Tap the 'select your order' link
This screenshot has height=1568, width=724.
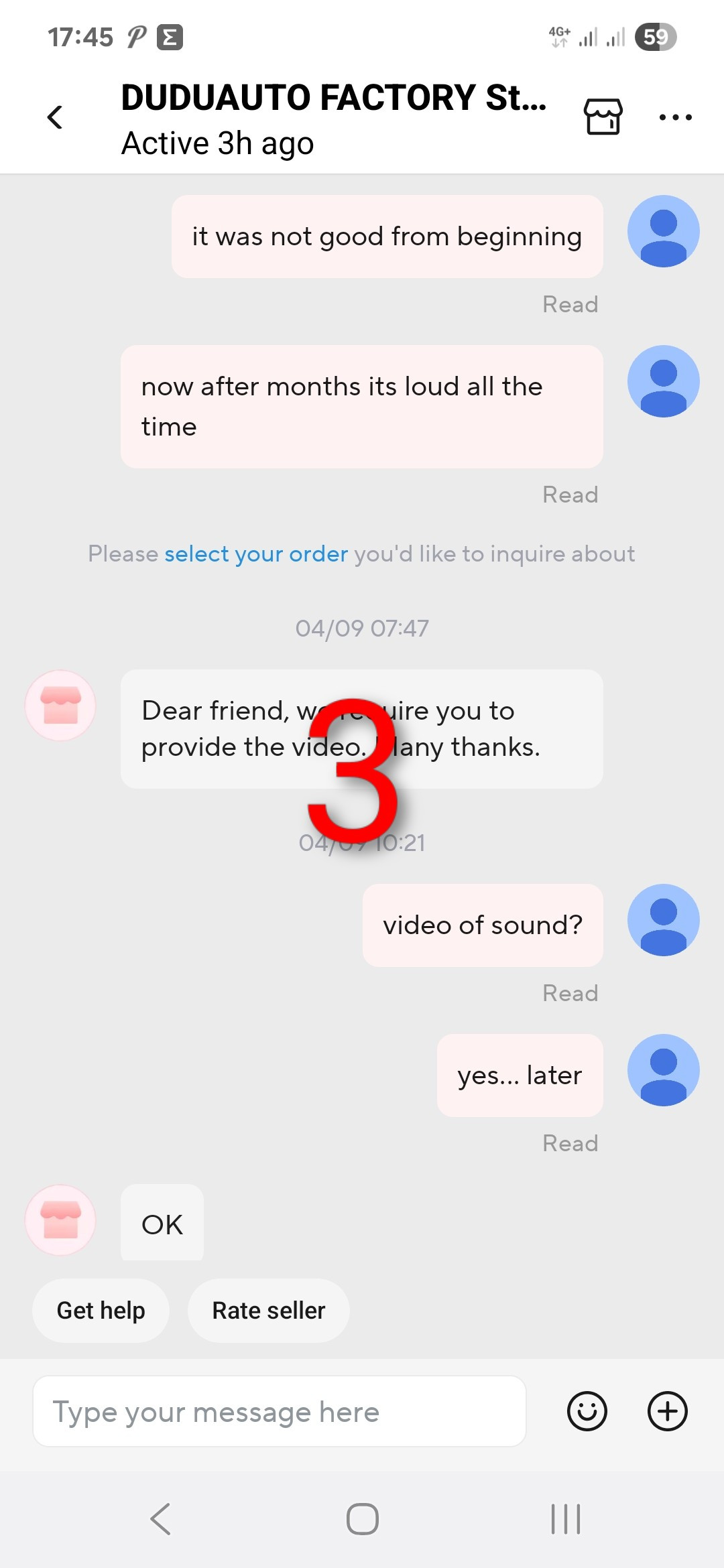click(256, 554)
